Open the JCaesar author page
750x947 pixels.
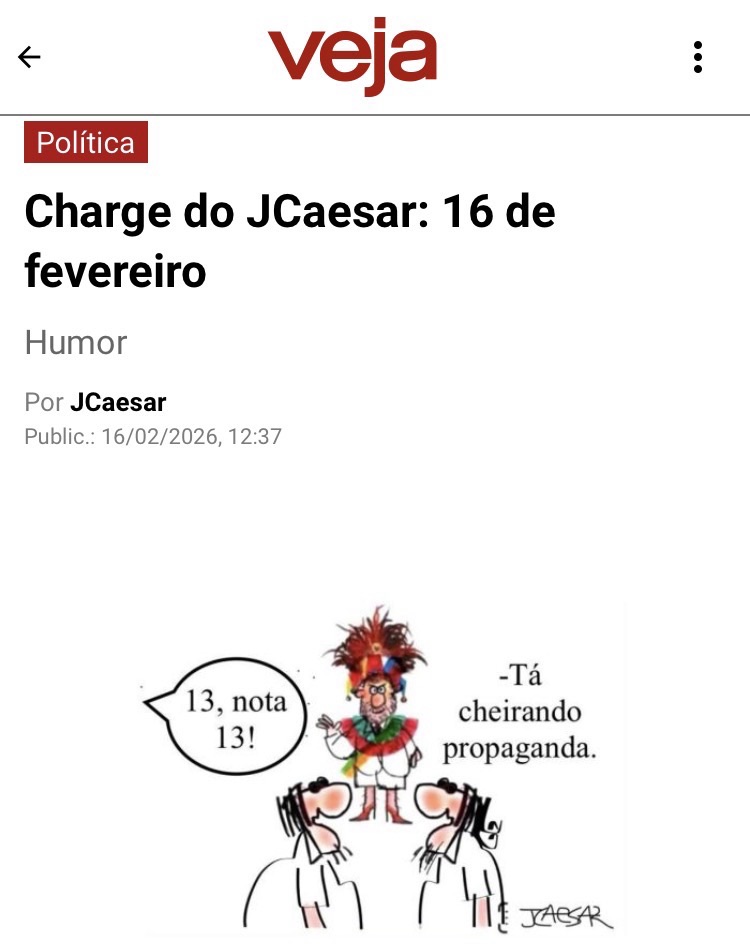(118, 403)
